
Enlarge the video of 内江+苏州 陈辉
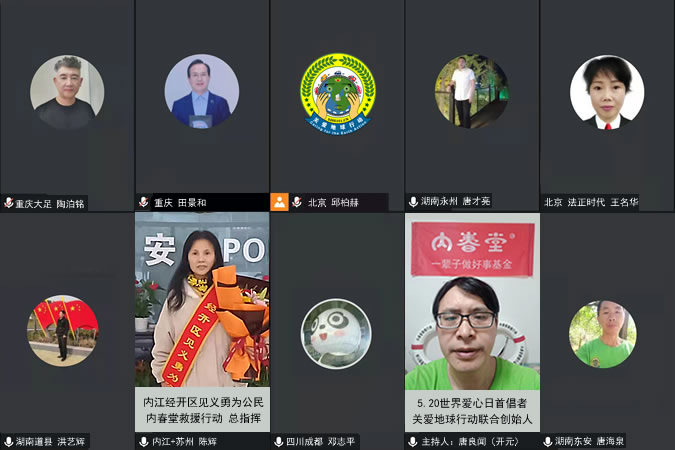202,325
